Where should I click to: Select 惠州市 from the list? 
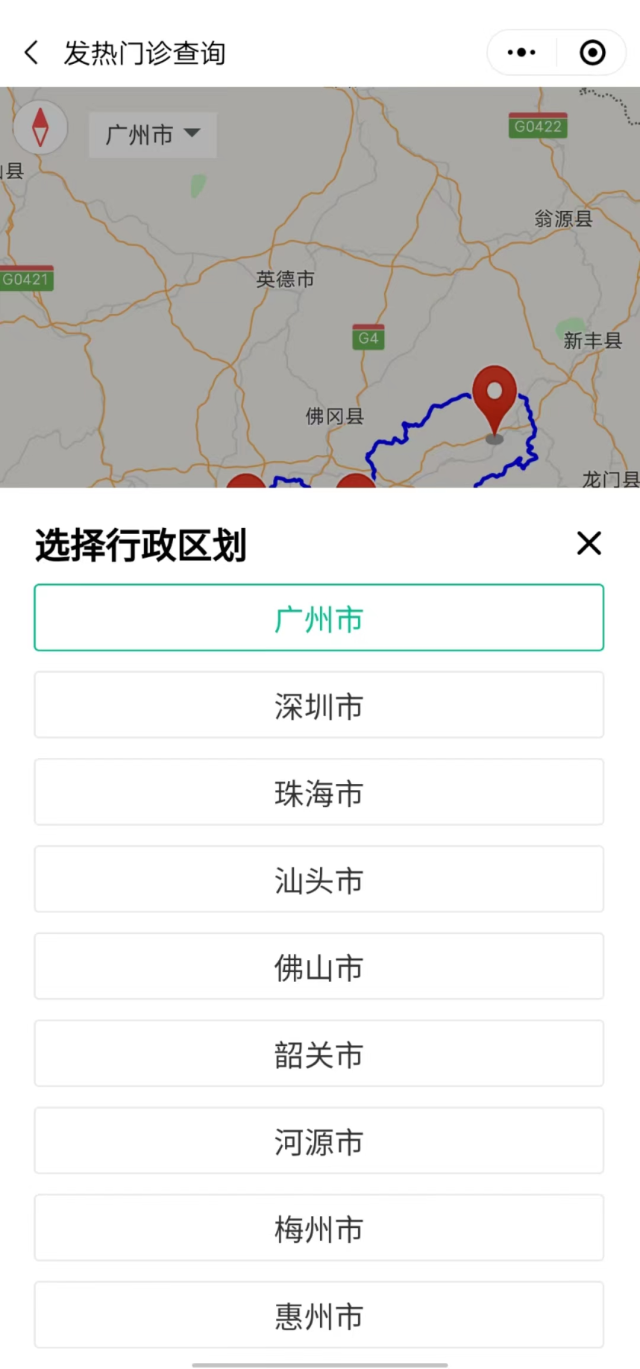[x=319, y=1314]
